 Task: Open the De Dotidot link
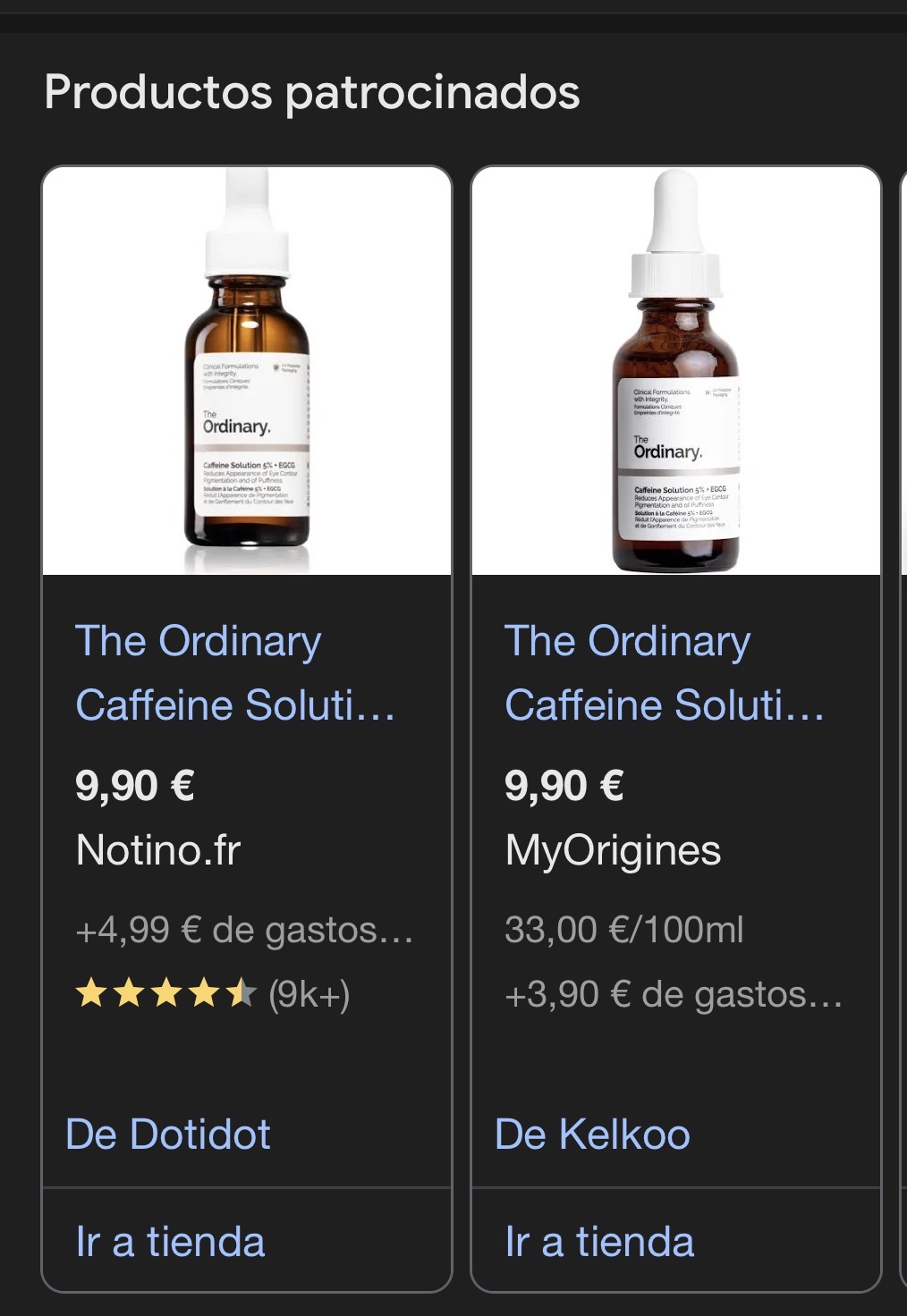pos(168,1135)
